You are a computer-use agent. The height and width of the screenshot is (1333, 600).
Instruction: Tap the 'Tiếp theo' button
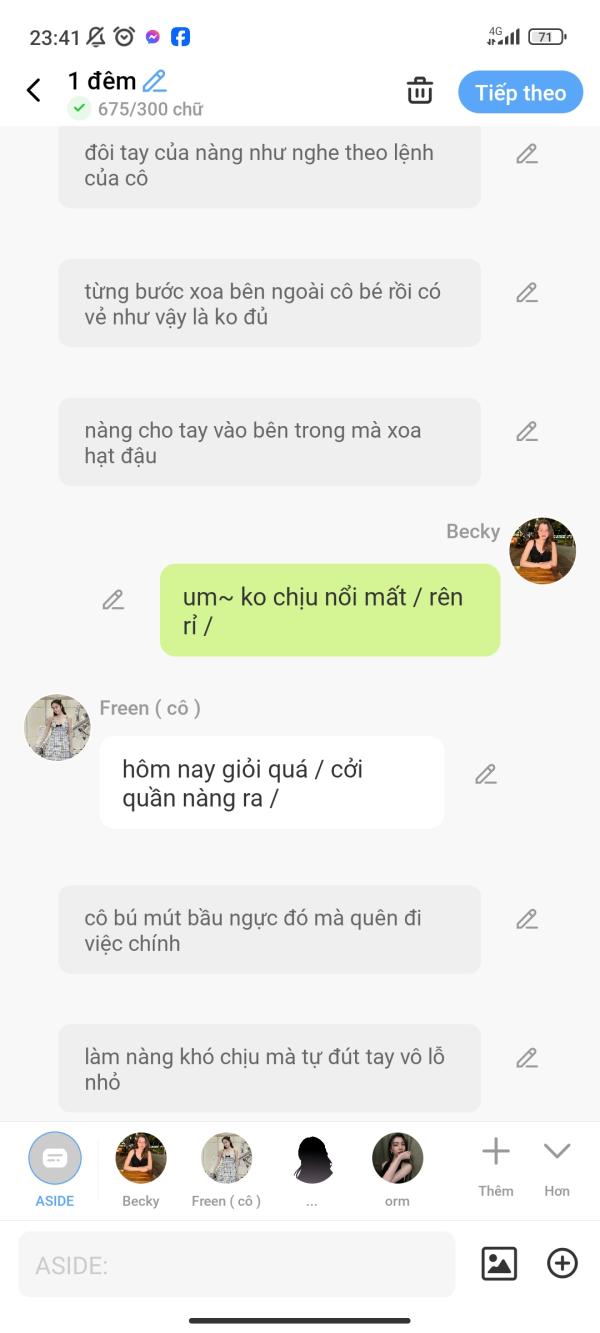coord(520,93)
